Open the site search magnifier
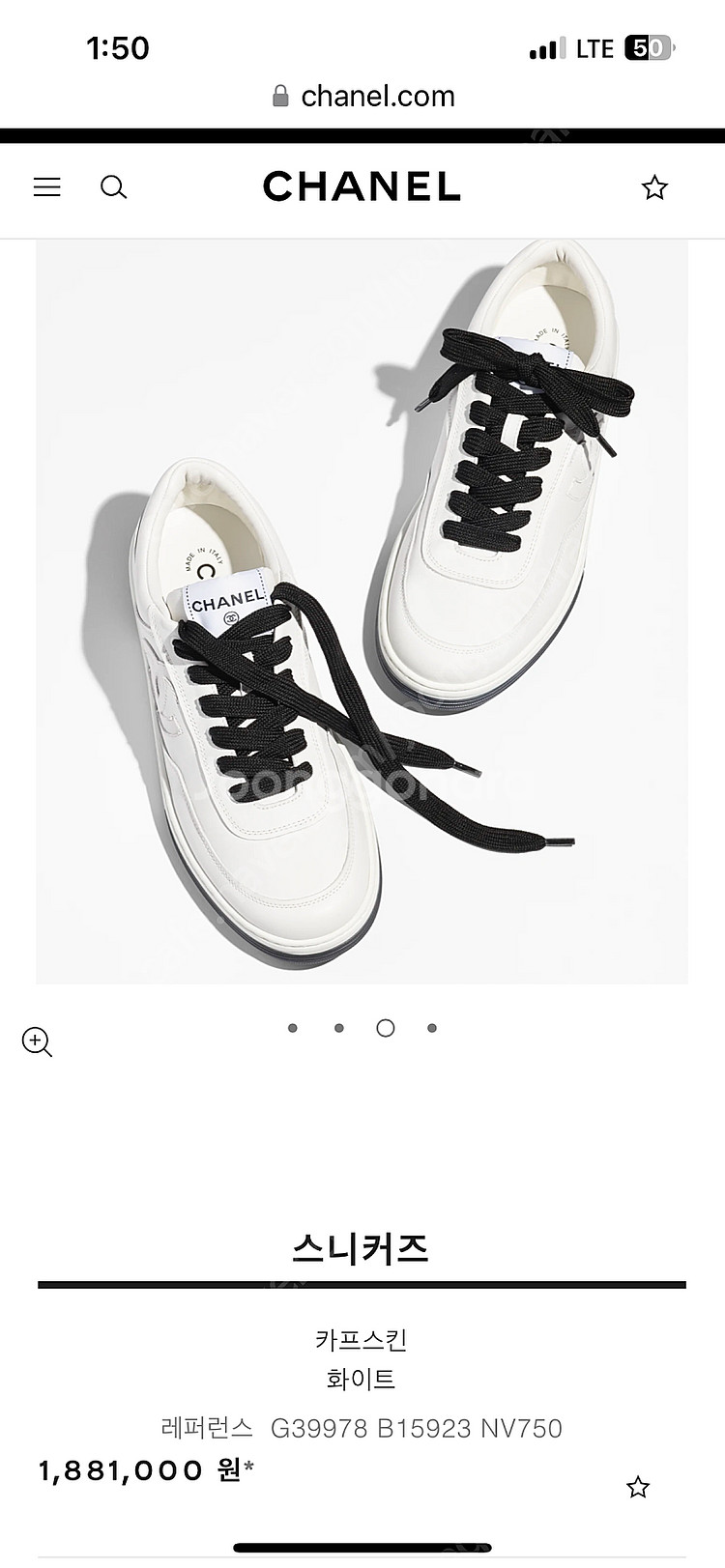 tap(114, 187)
